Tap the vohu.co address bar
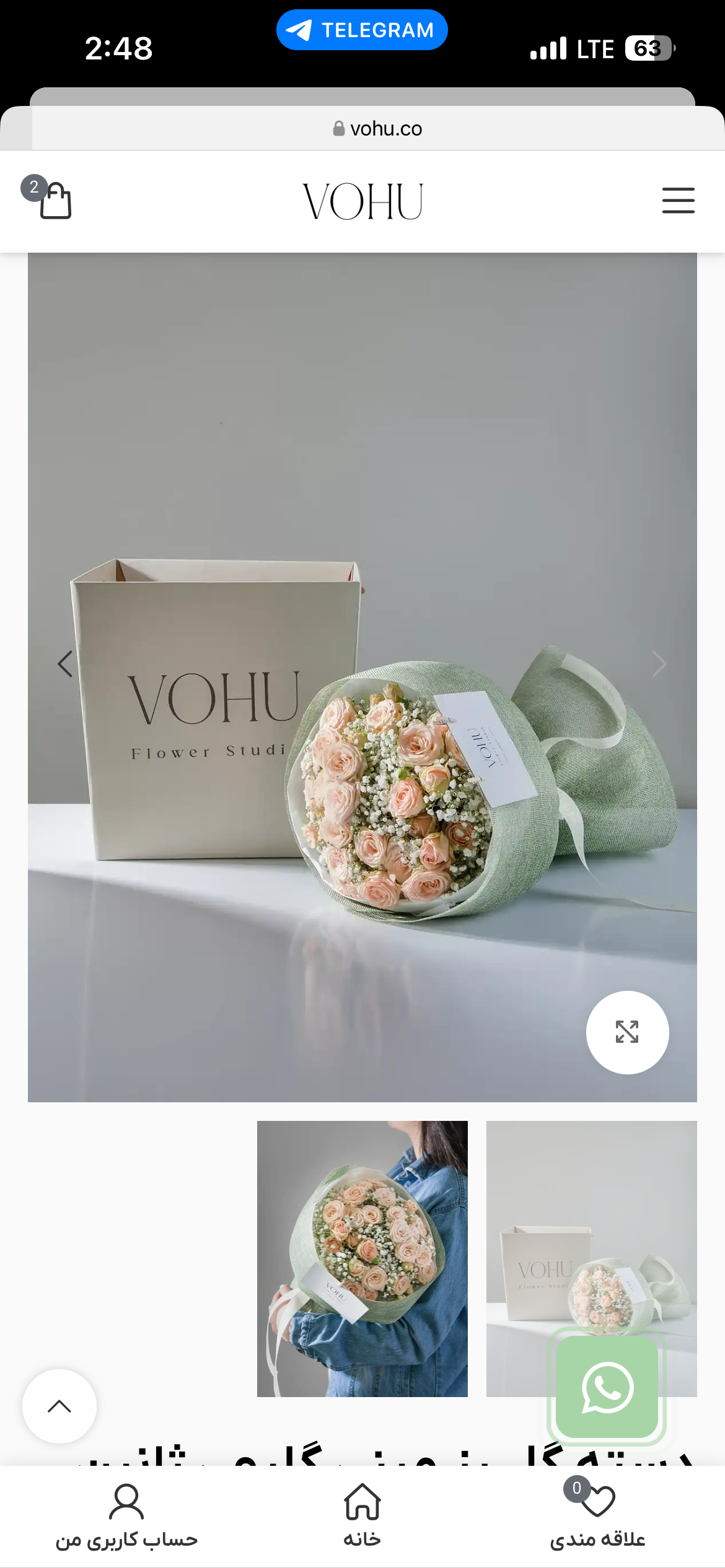This screenshot has height=1568, width=725. click(x=377, y=129)
